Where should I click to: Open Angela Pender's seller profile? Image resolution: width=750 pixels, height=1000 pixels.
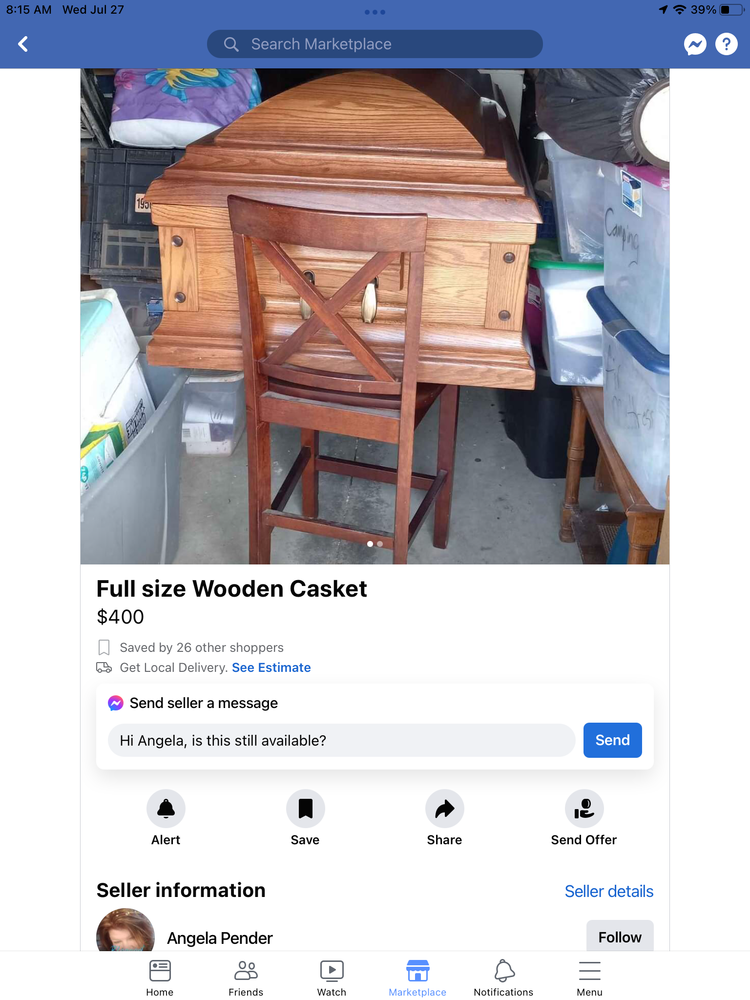click(219, 938)
